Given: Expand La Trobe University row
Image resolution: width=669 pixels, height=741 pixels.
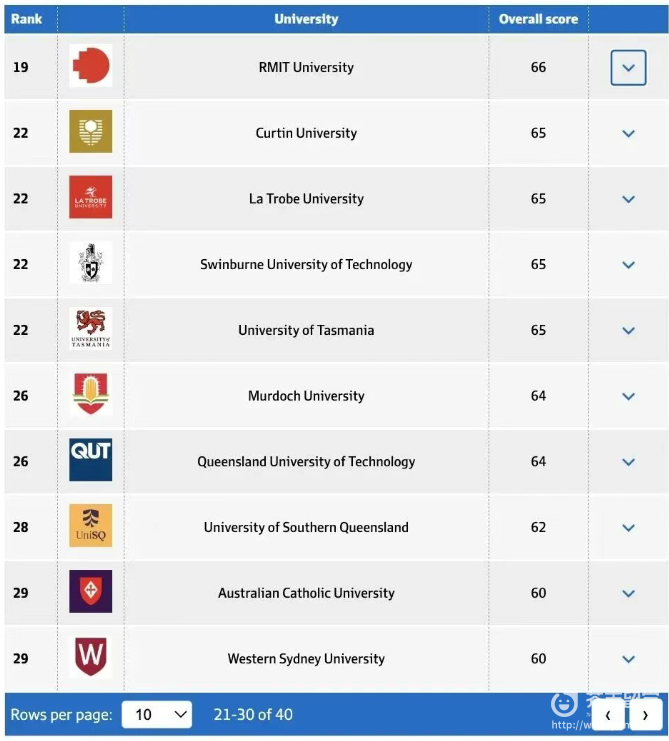Looking at the screenshot, I should tap(628, 199).
